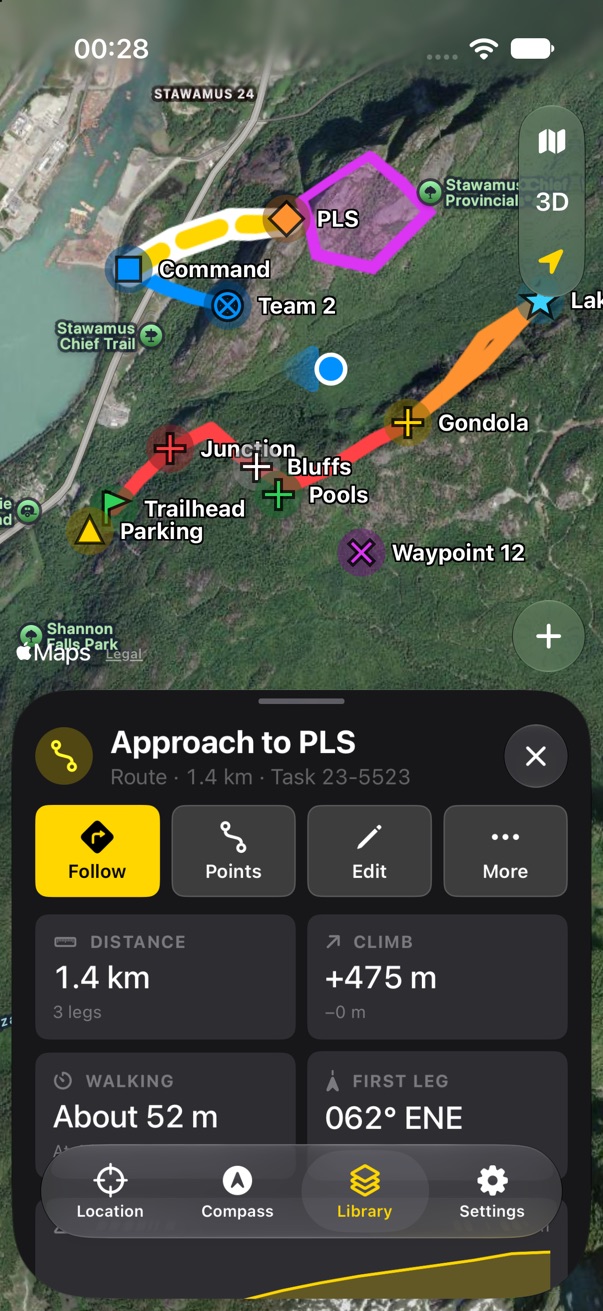Toggle the 3D map view
The image size is (603, 1311).
(552, 202)
